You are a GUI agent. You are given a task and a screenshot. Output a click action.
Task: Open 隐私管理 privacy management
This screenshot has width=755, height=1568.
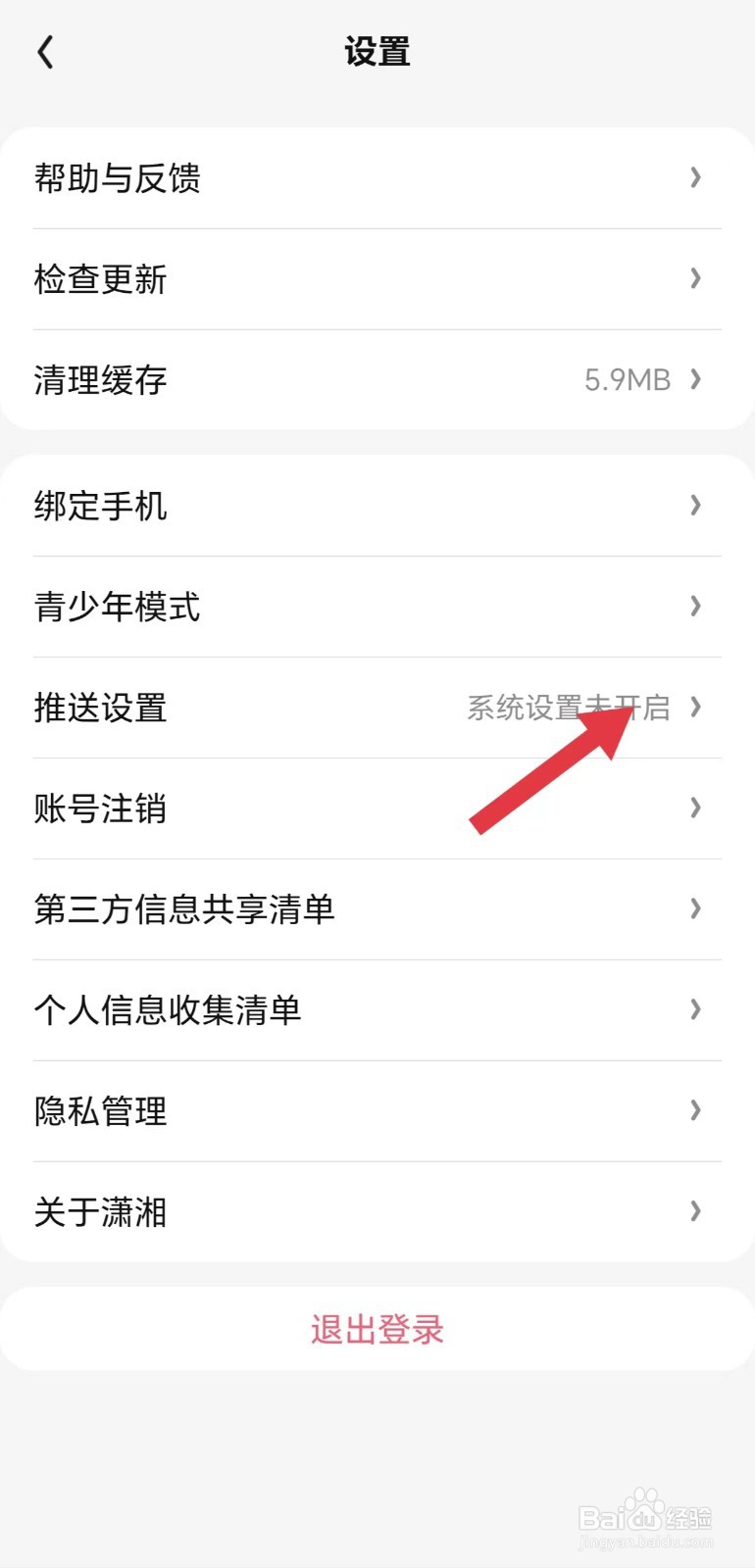coord(101,1110)
